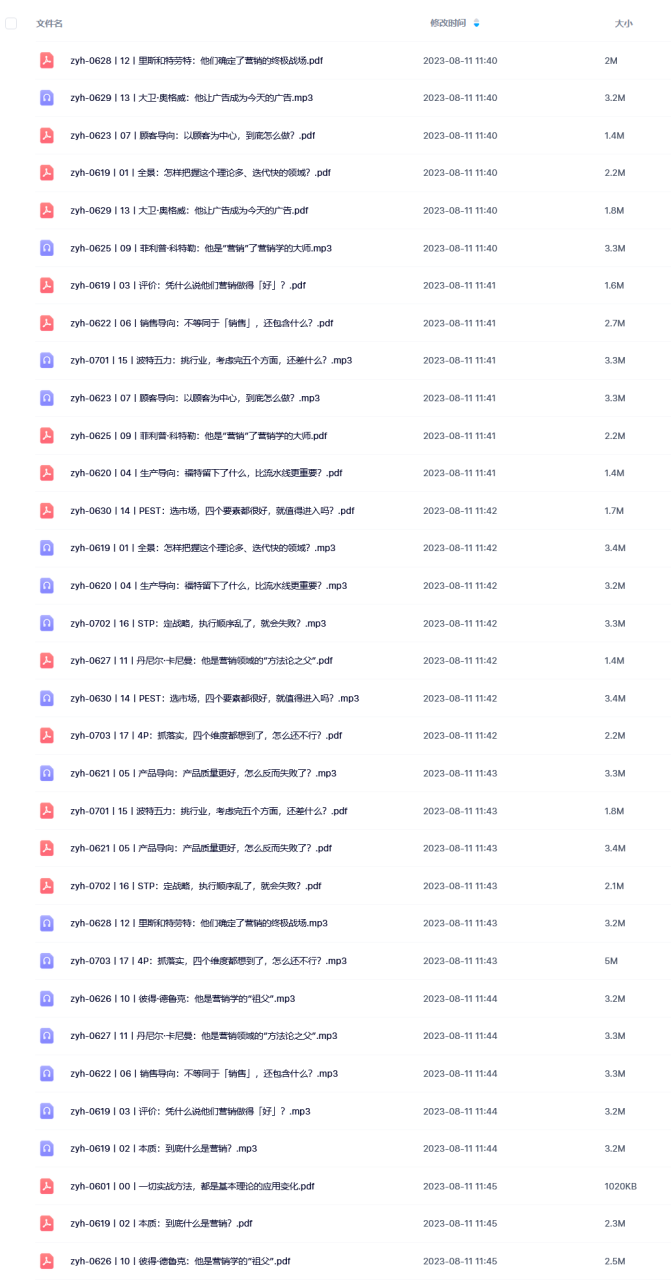Open zyh-0619 03 评价 PDF file

point(188,286)
